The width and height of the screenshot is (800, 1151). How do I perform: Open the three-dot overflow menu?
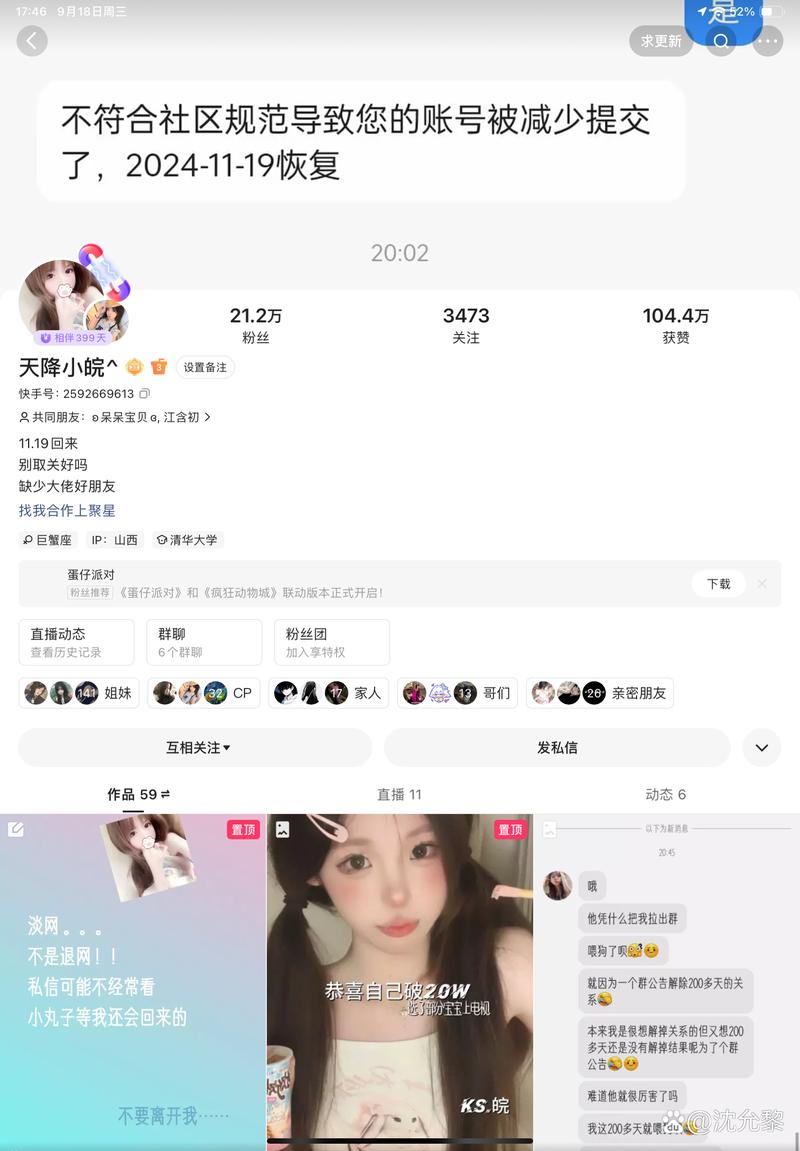[767, 41]
